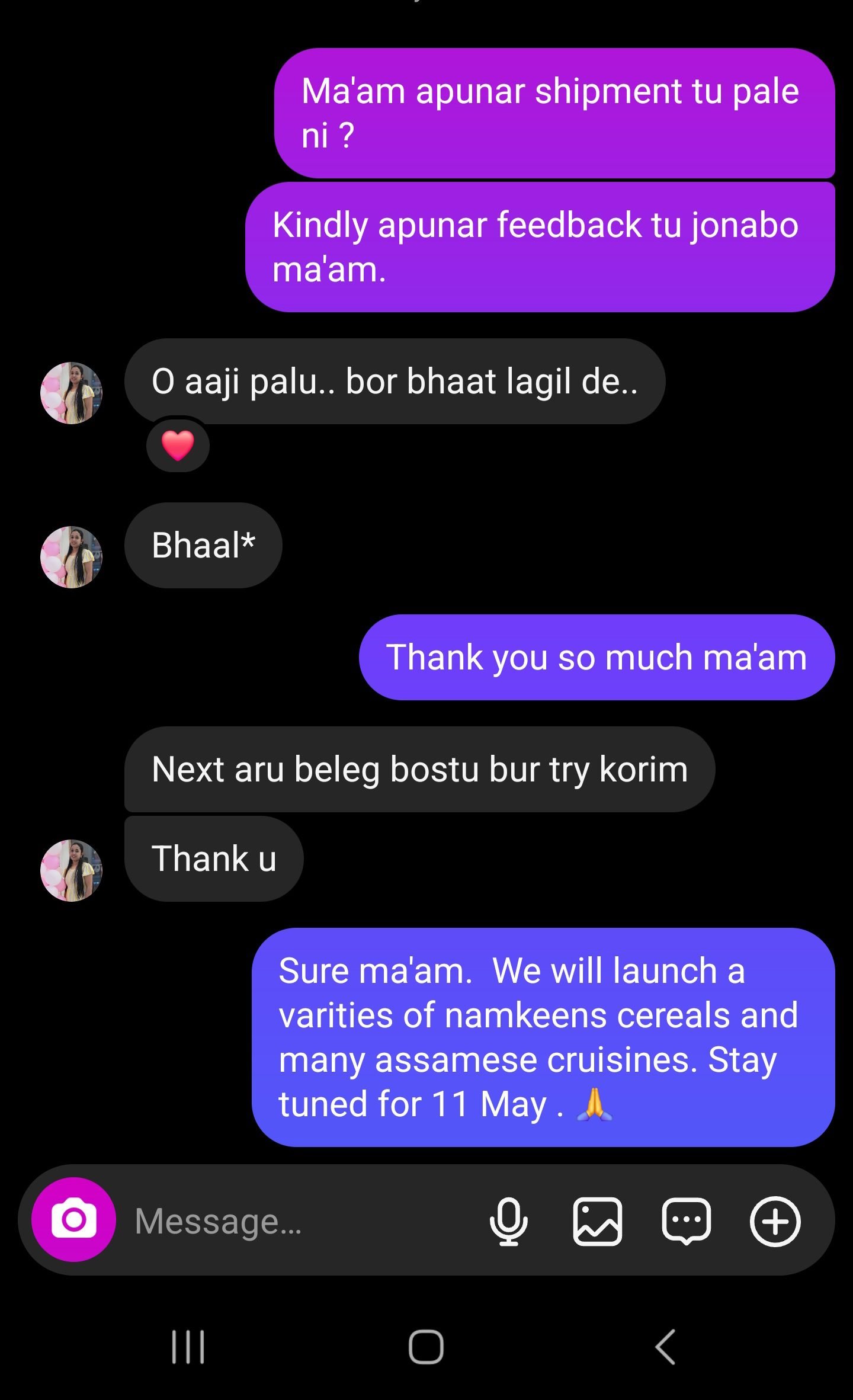Open the plus more options button

click(775, 1221)
